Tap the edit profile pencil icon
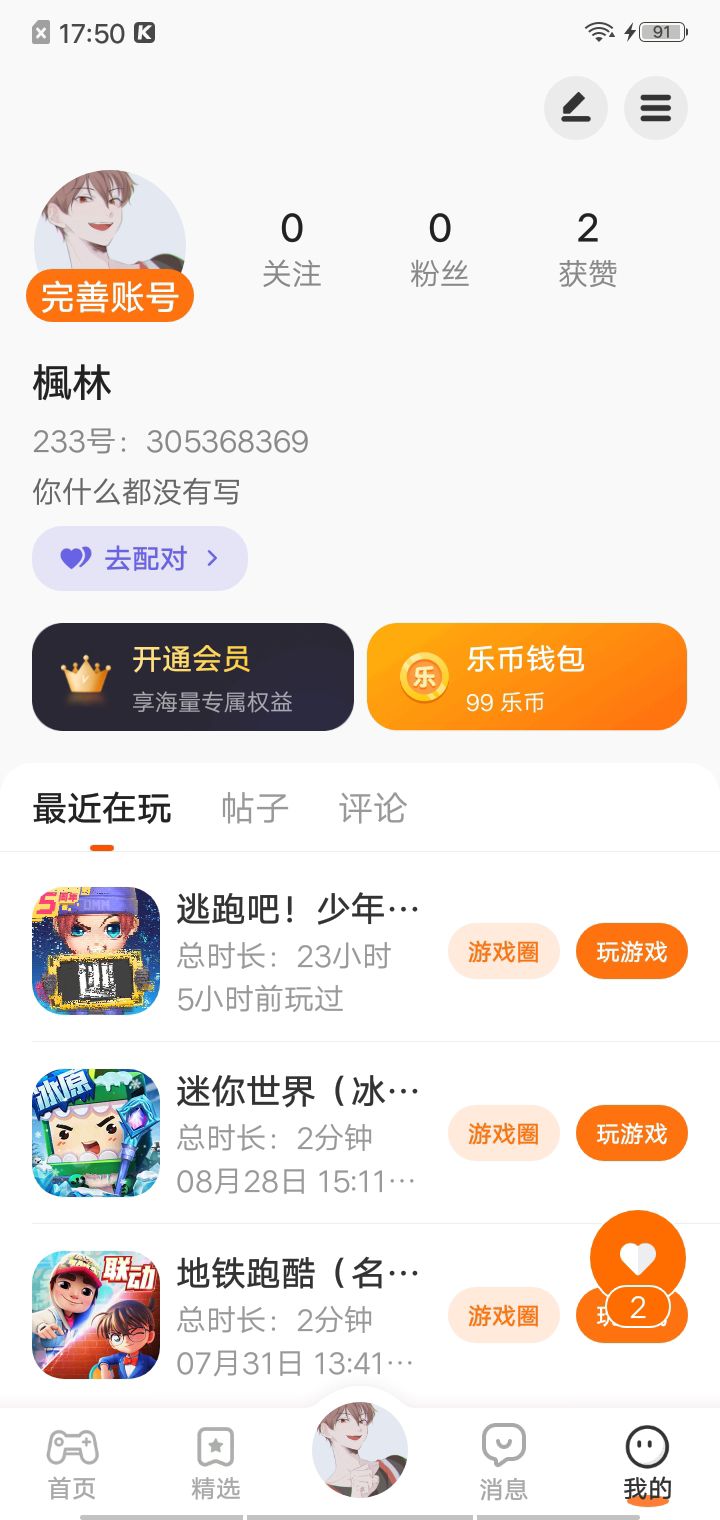 [x=575, y=108]
